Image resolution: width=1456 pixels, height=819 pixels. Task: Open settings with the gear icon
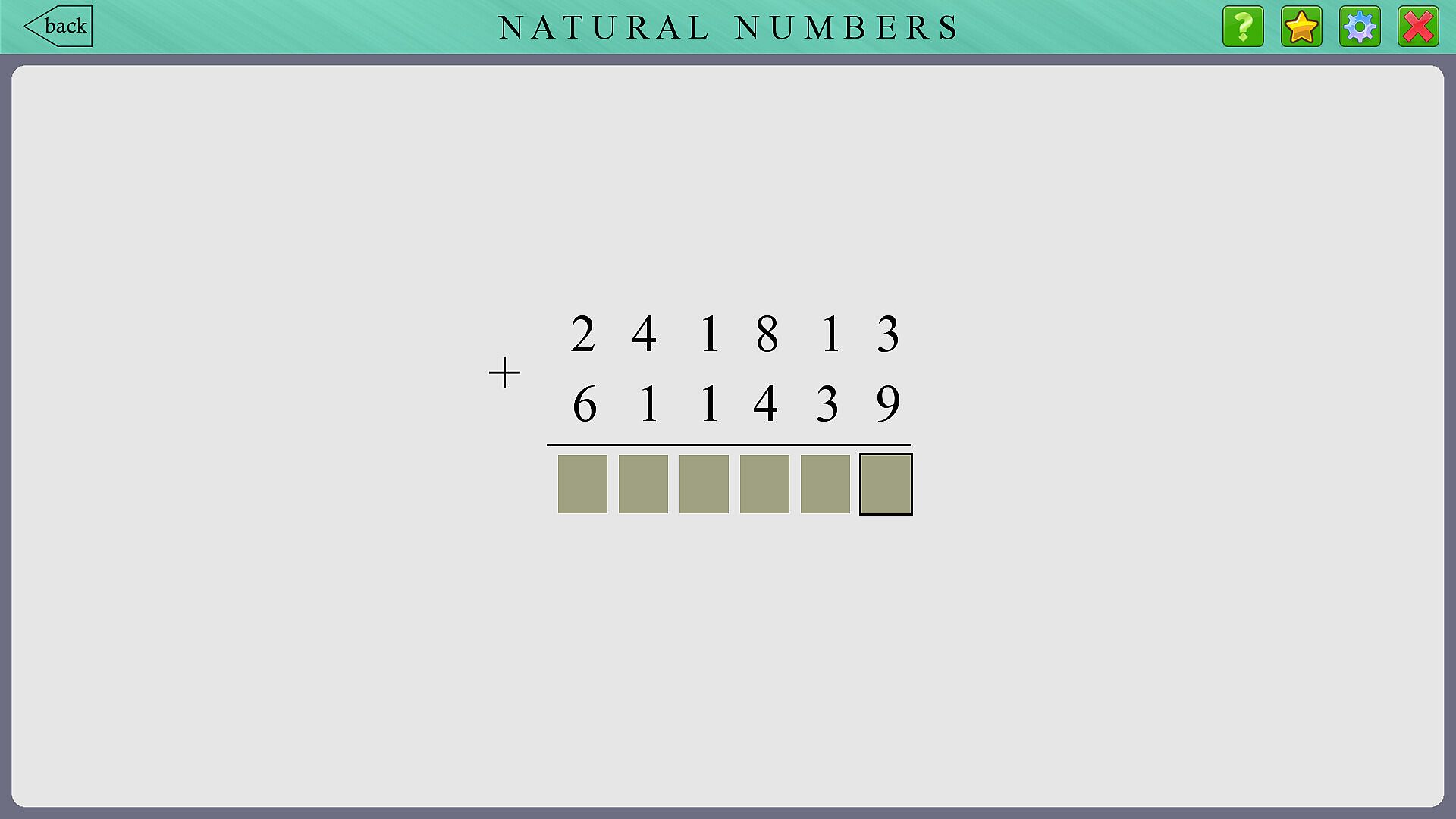tap(1360, 27)
